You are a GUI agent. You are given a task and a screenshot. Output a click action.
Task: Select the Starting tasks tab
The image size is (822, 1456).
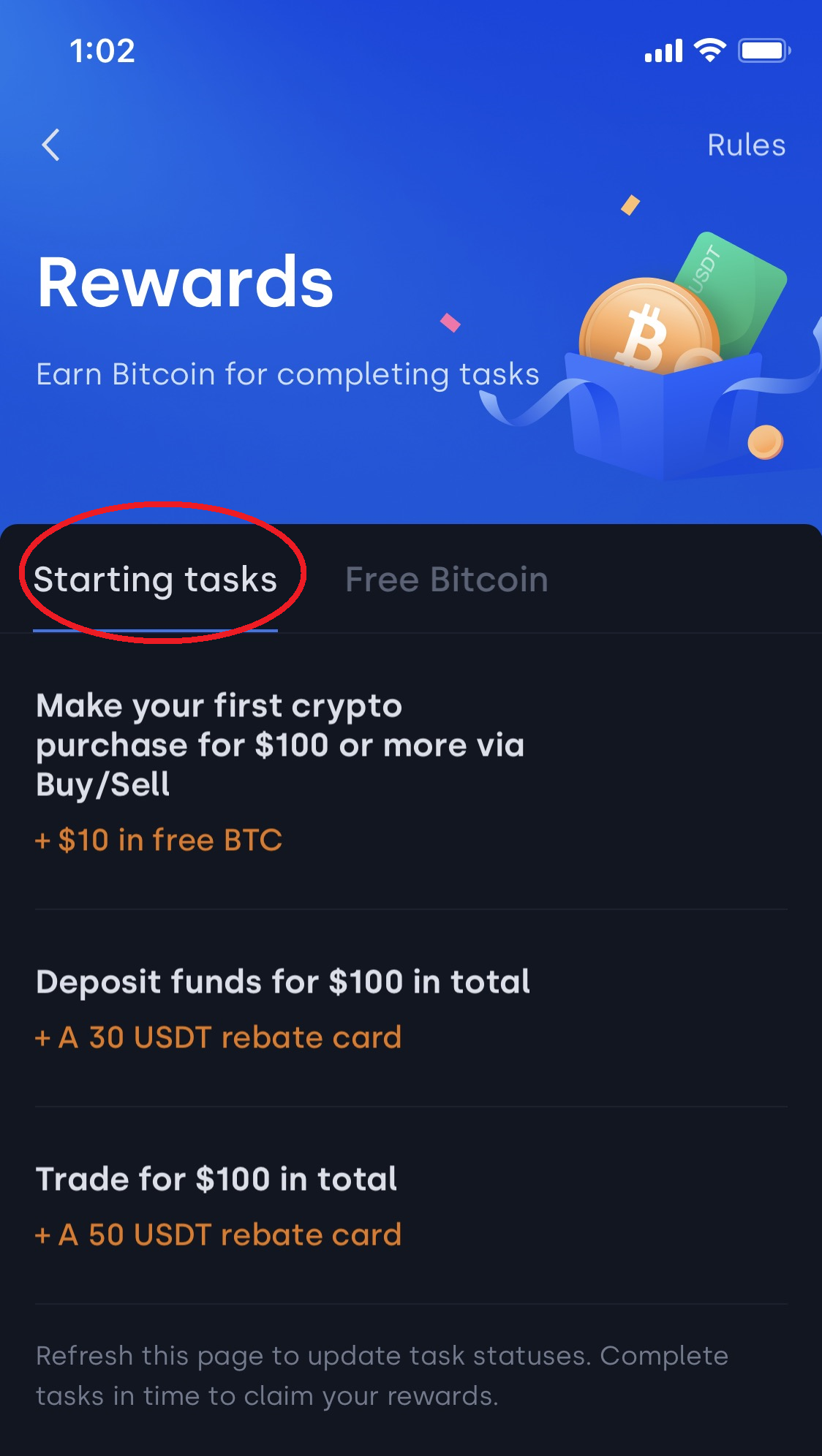tap(155, 580)
